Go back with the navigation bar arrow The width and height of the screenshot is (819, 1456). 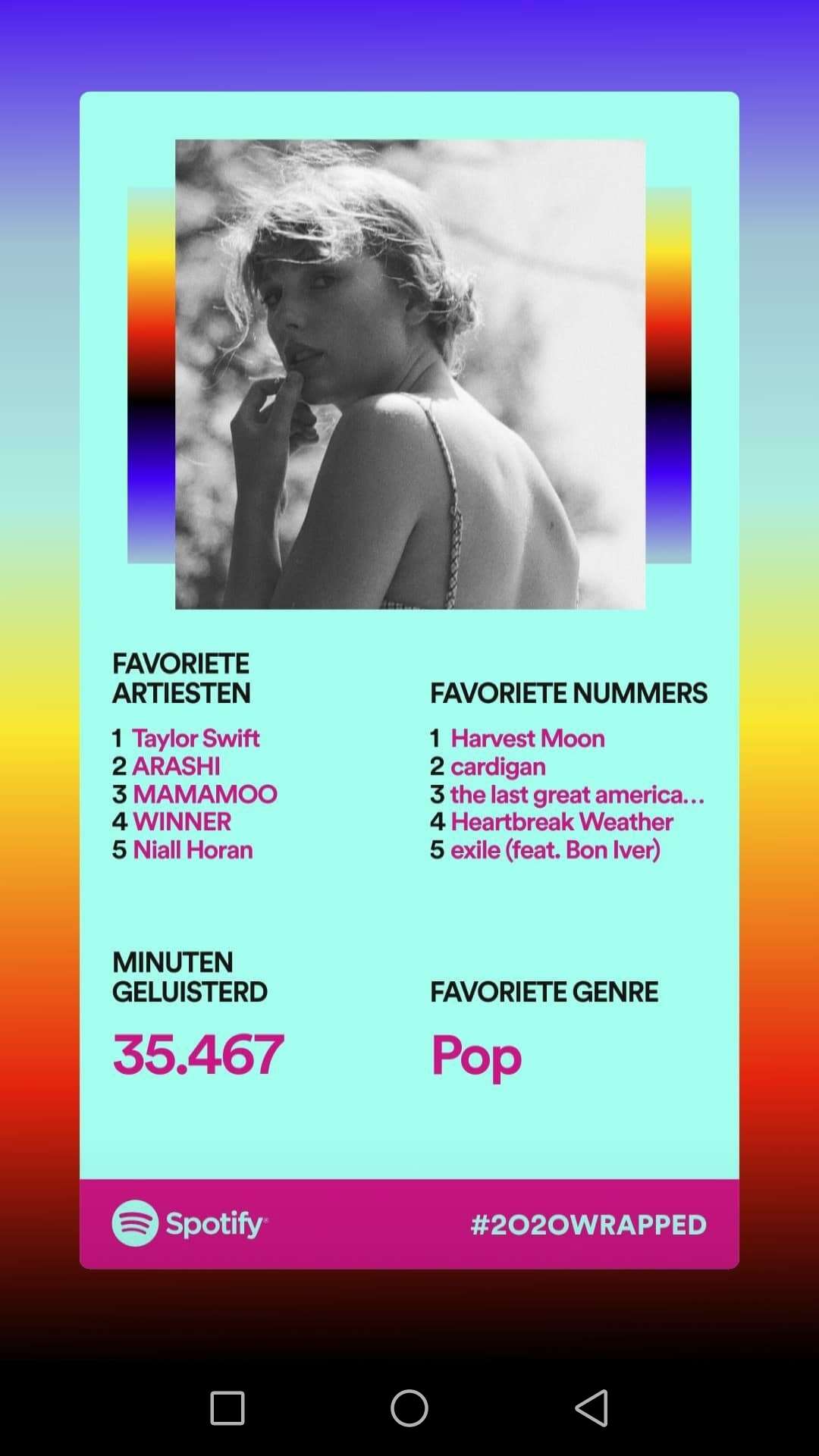591,1408
